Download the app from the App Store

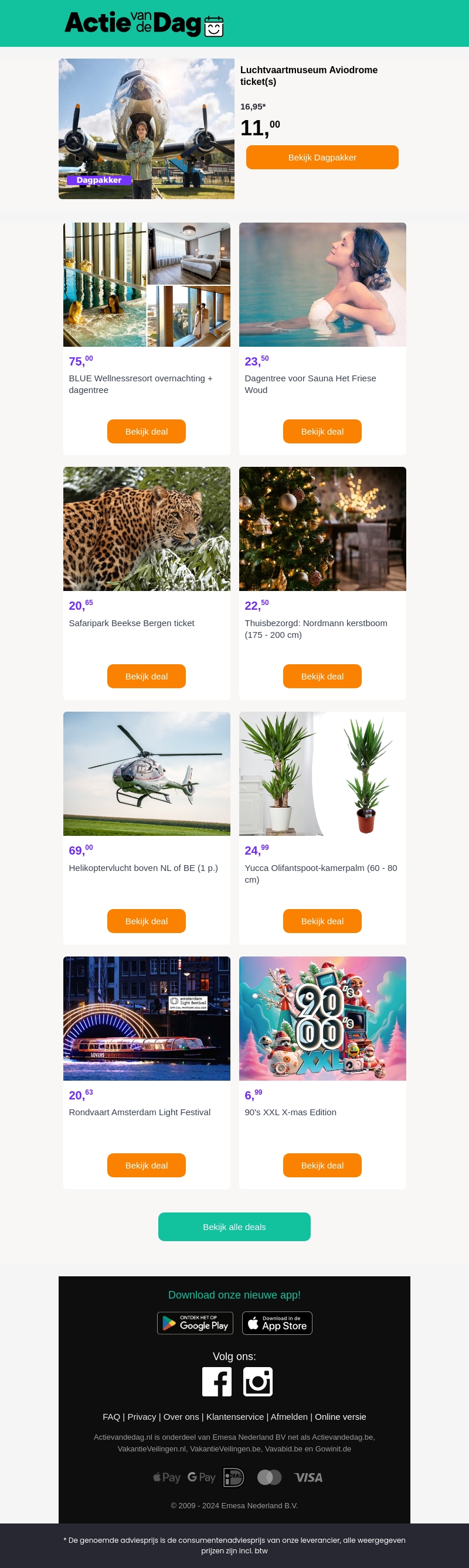coord(277,1323)
